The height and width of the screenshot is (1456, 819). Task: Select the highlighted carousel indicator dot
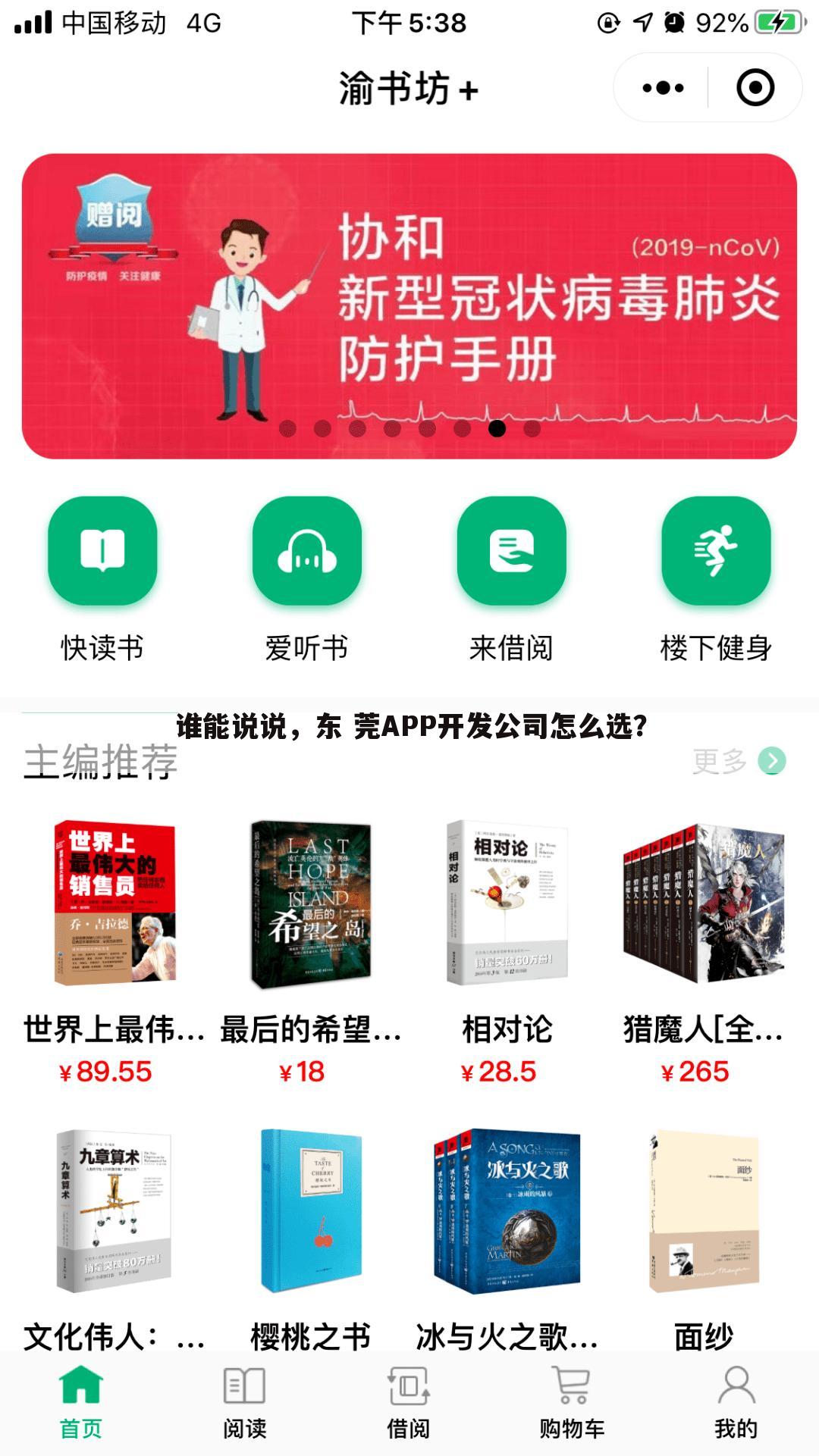[x=497, y=429]
